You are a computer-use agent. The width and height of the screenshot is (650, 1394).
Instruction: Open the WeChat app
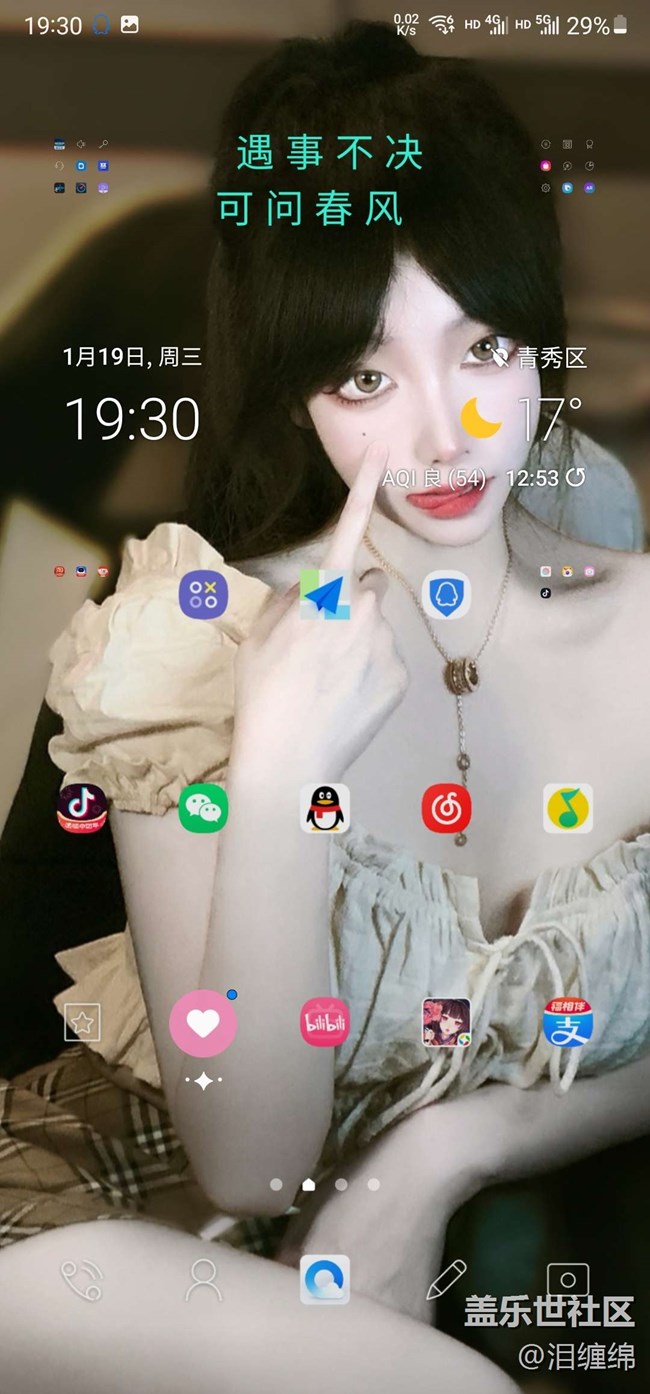[x=203, y=808]
